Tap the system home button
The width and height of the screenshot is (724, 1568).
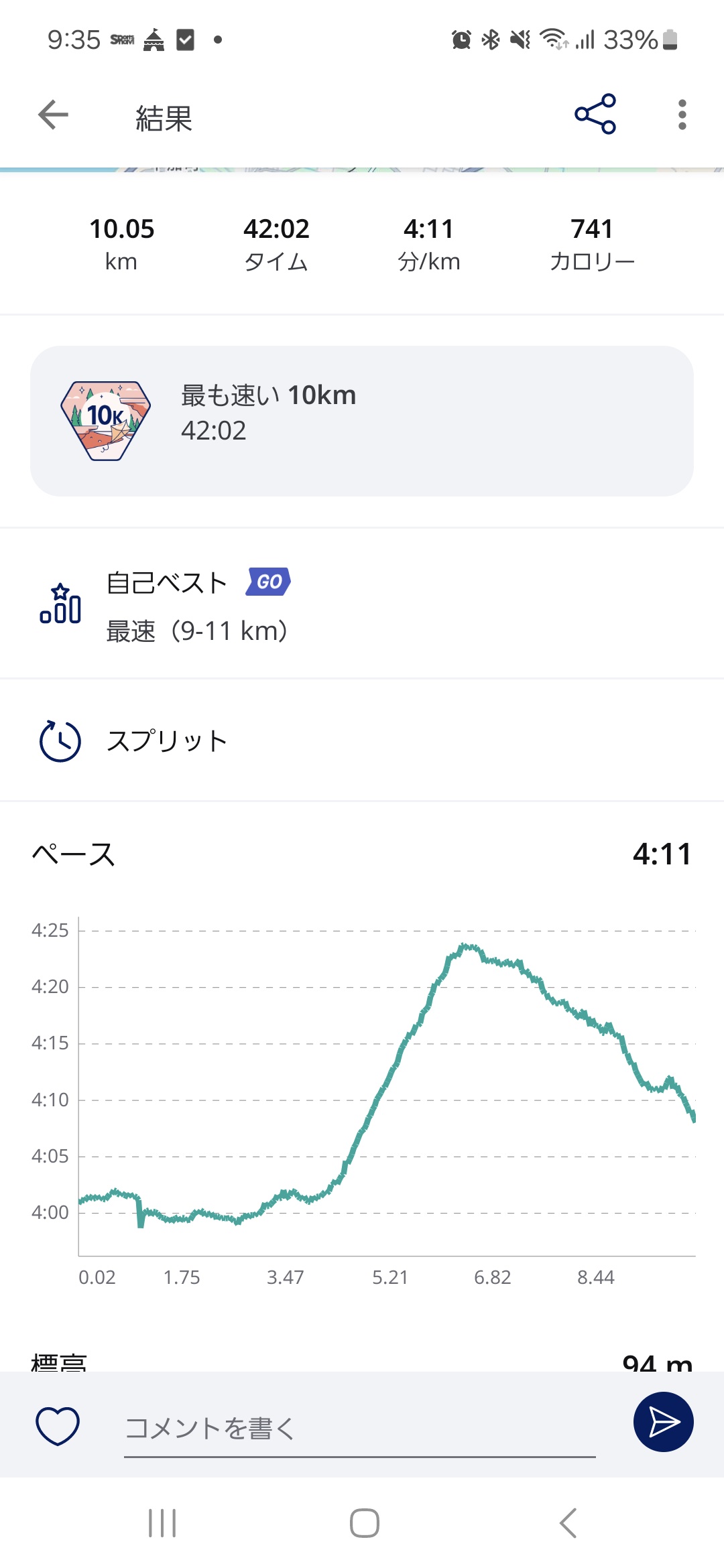(x=364, y=1523)
